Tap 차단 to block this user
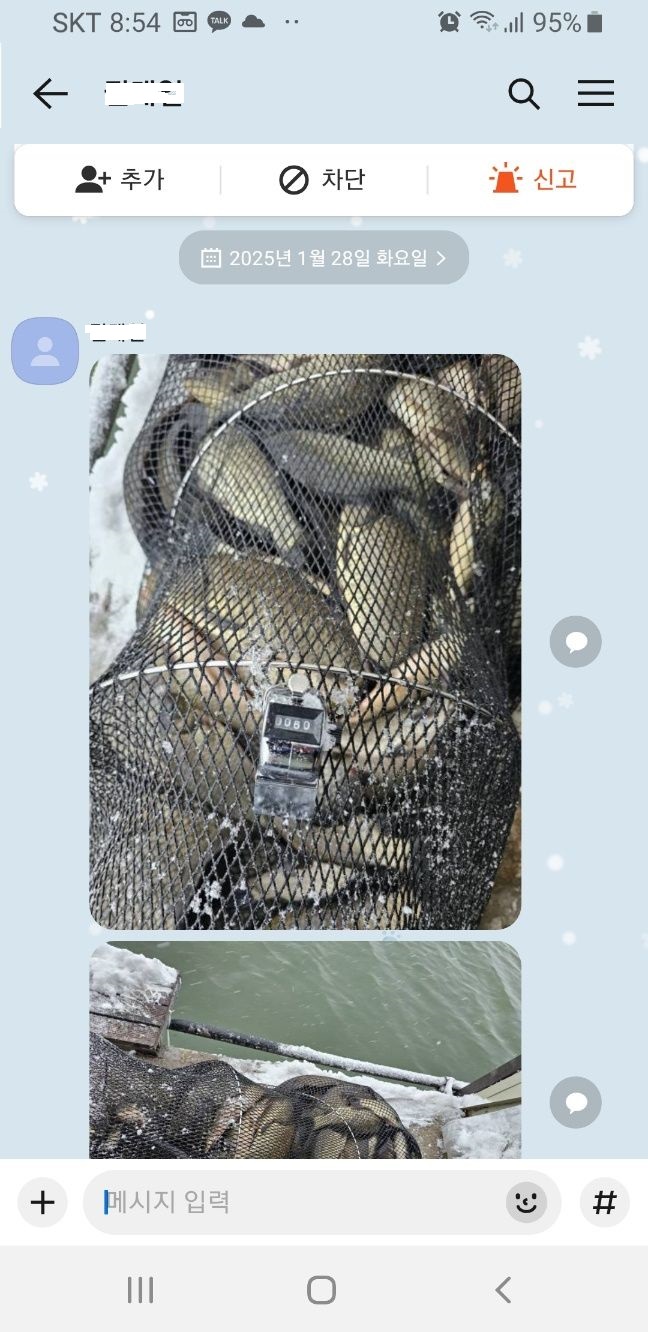 [322, 180]
